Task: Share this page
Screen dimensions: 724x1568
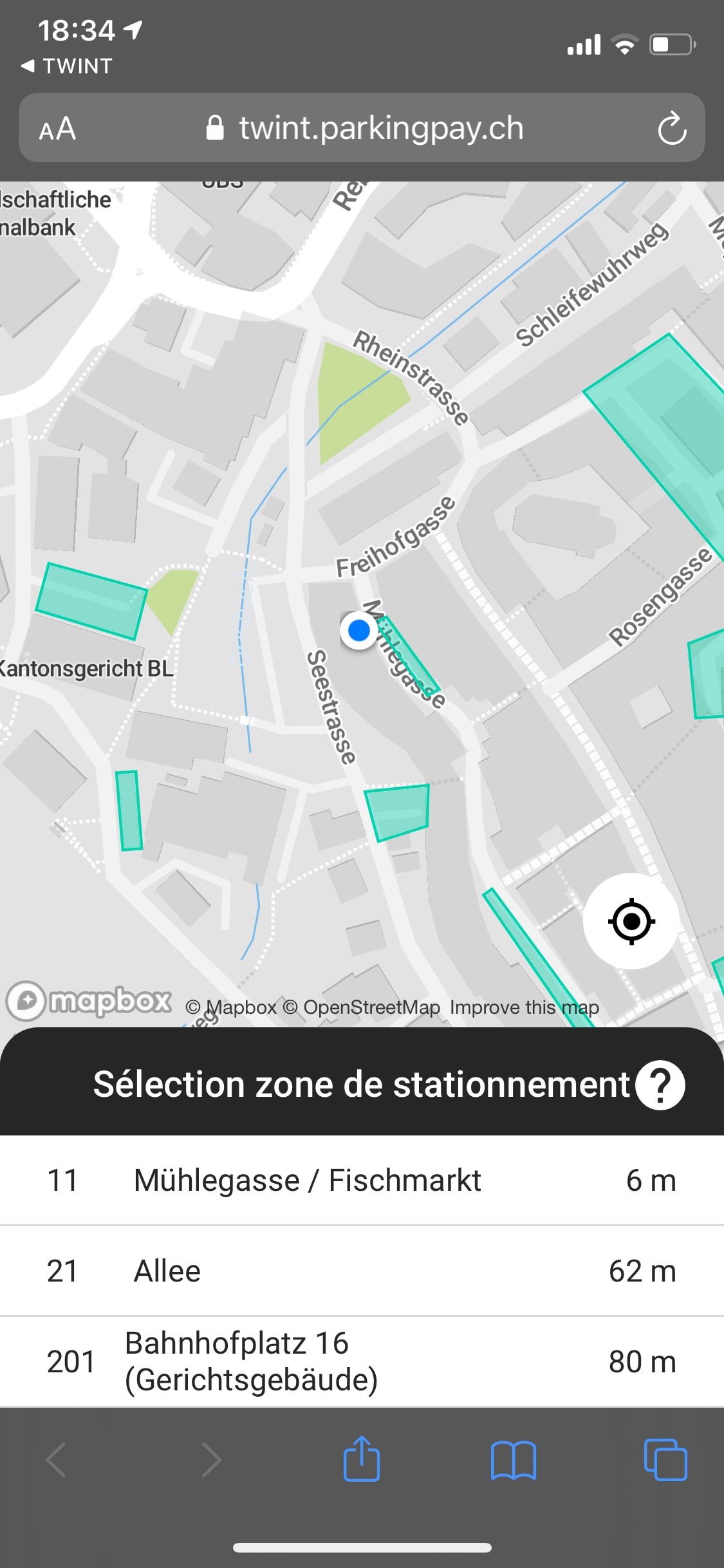Action: (x=362, y=1459)
